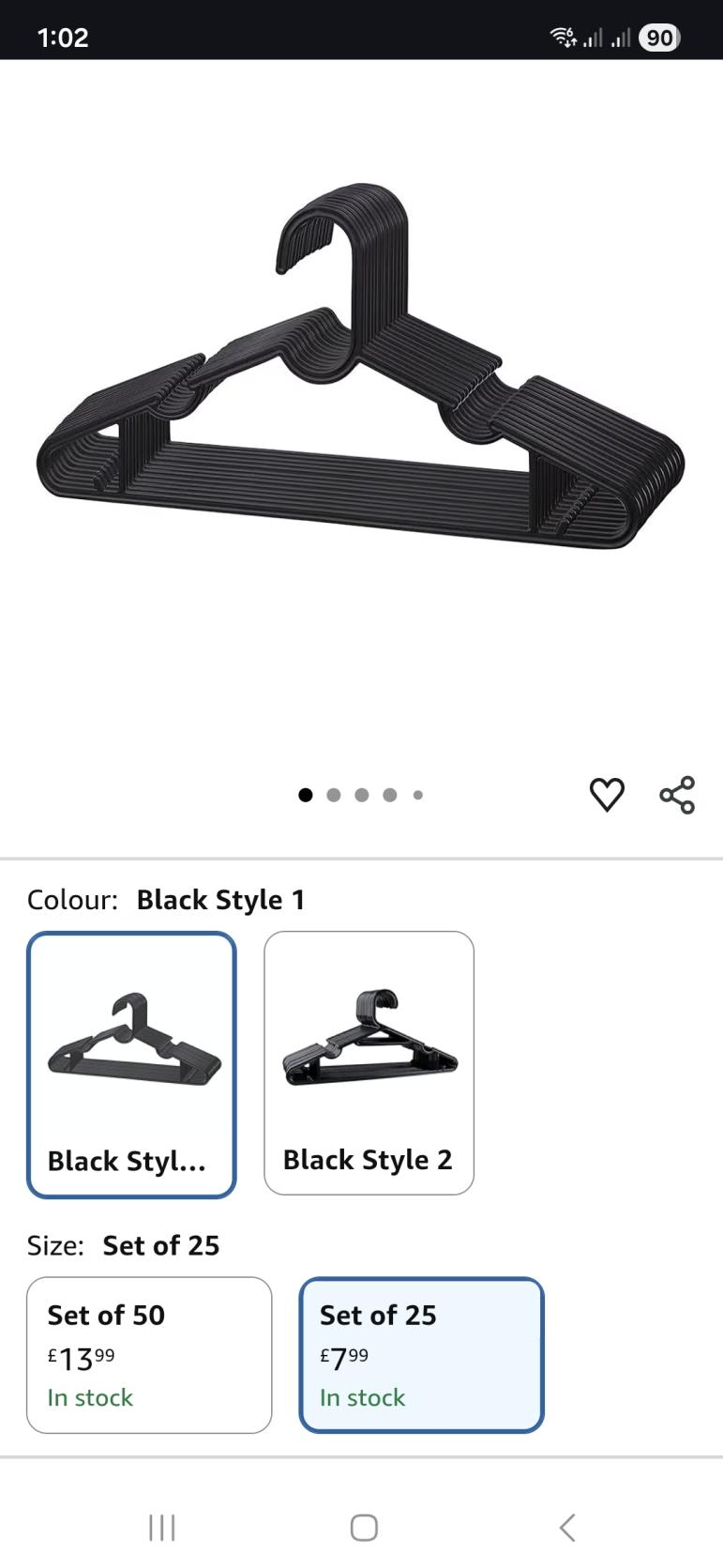Screen dimensions: 723x1568
Task: Share this hanger product
Action: pos(677,795)
